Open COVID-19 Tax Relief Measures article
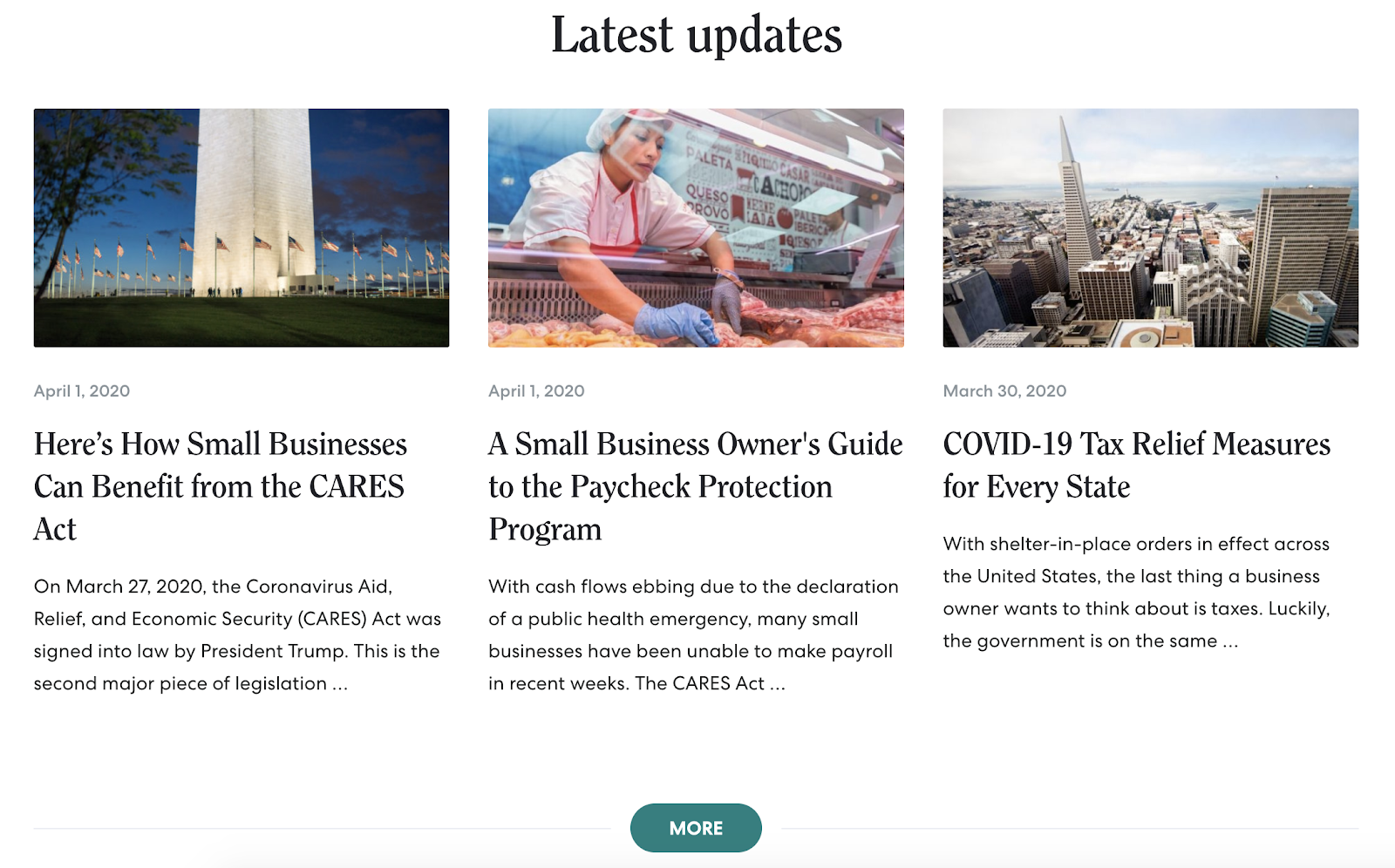This screenshot has width=1395, height=868. click(1136, 465)
